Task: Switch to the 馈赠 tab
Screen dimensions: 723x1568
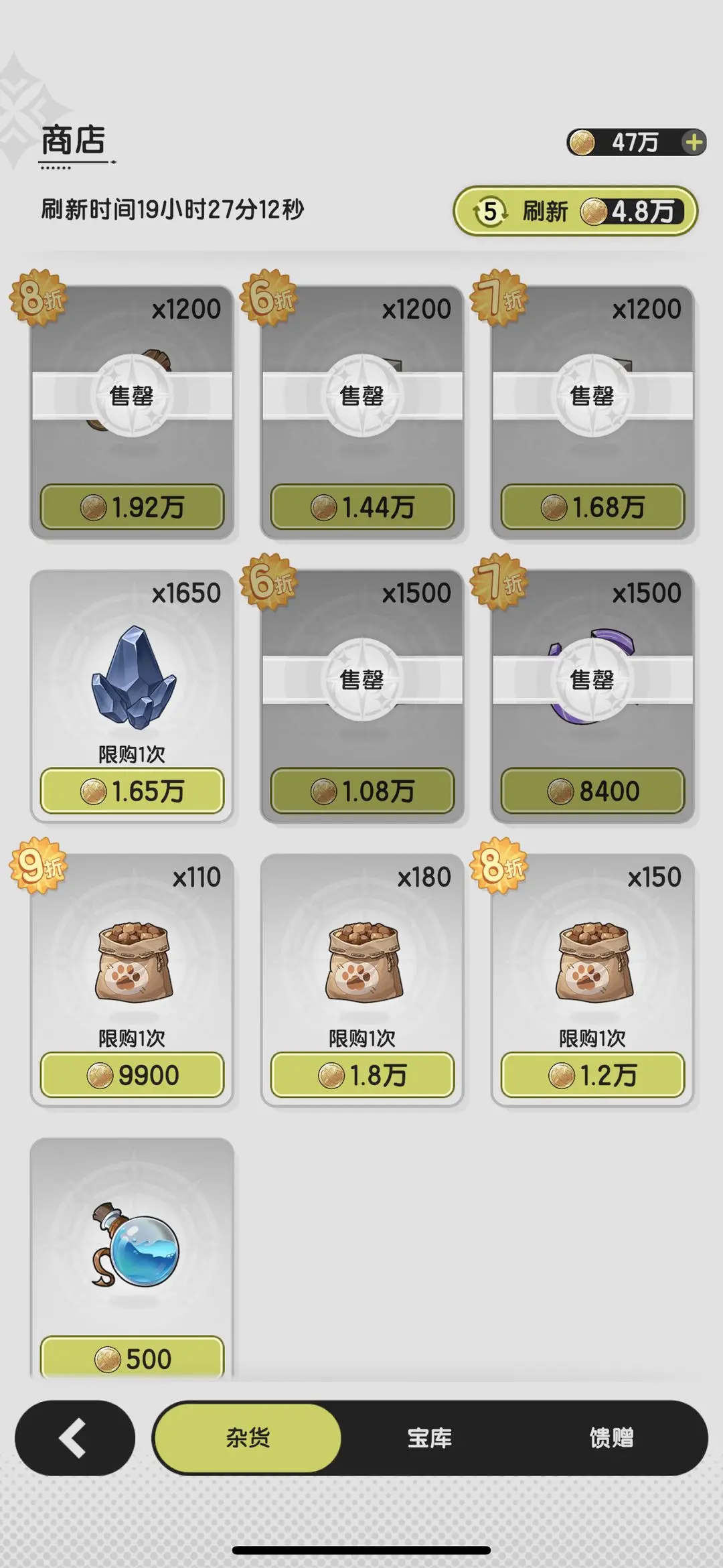Action: coord(611,1437)
